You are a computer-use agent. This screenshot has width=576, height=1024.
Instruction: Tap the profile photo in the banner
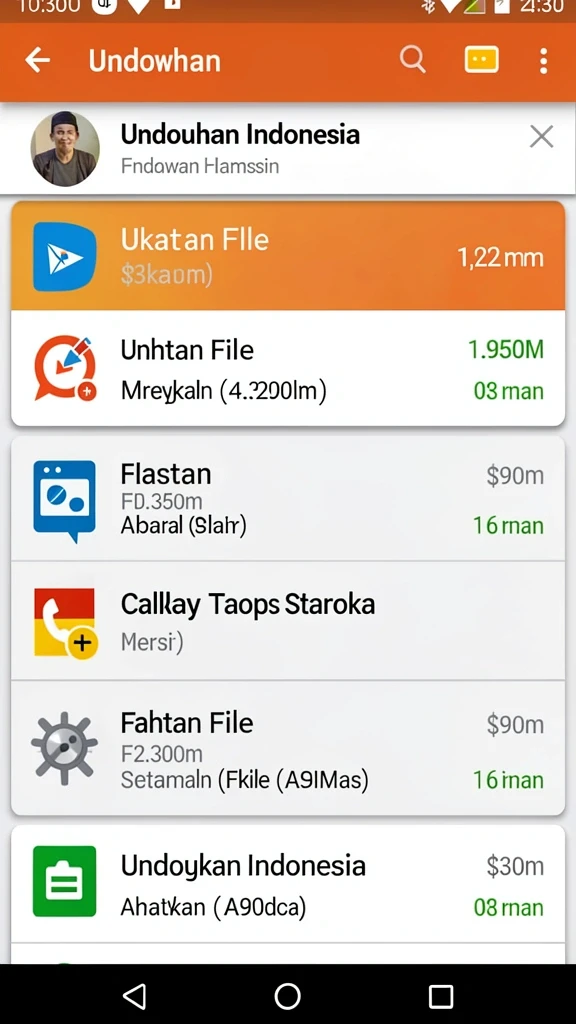click(65, 149)
